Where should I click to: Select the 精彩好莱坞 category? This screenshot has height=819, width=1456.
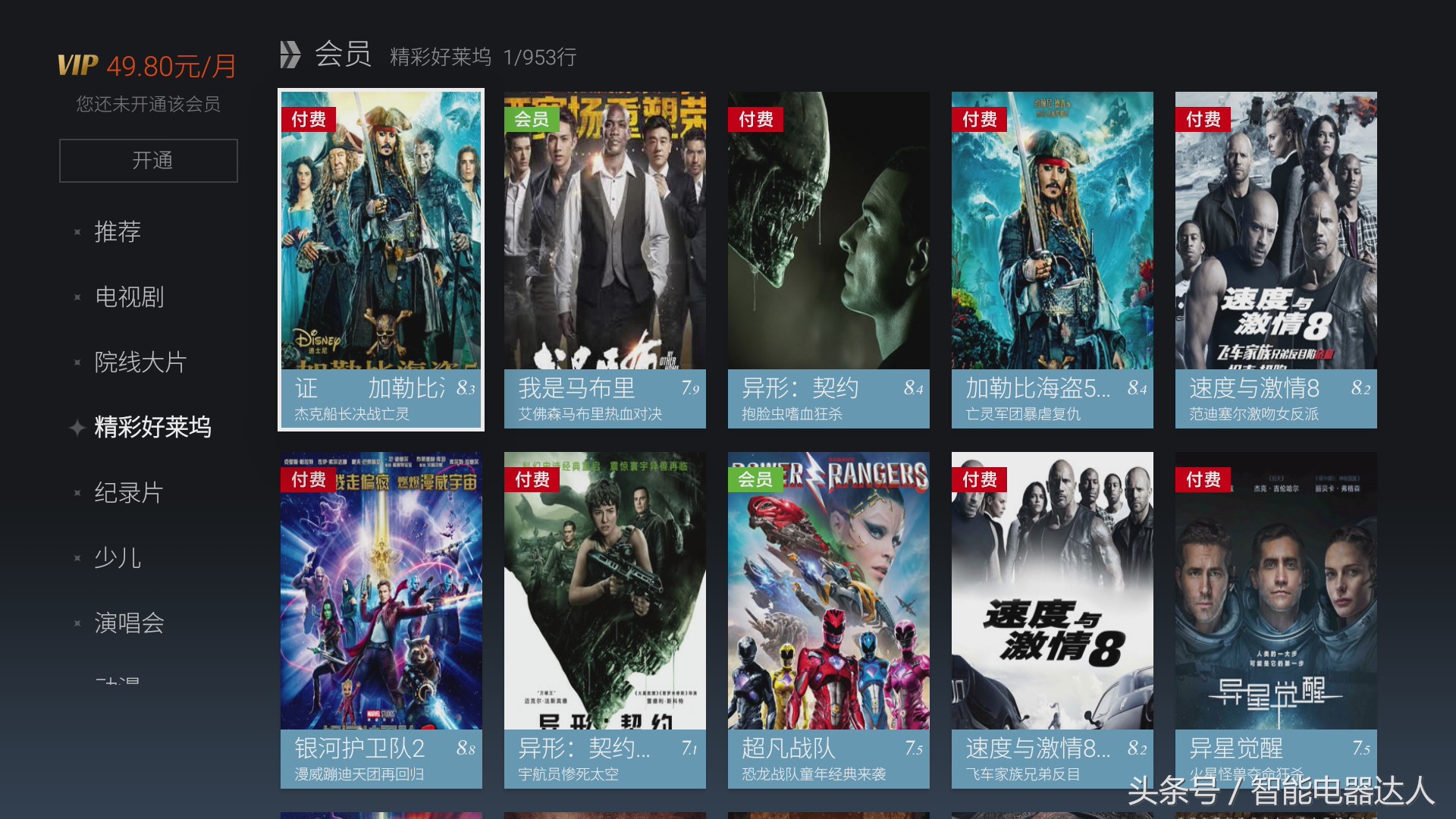(x=152, y=427)
